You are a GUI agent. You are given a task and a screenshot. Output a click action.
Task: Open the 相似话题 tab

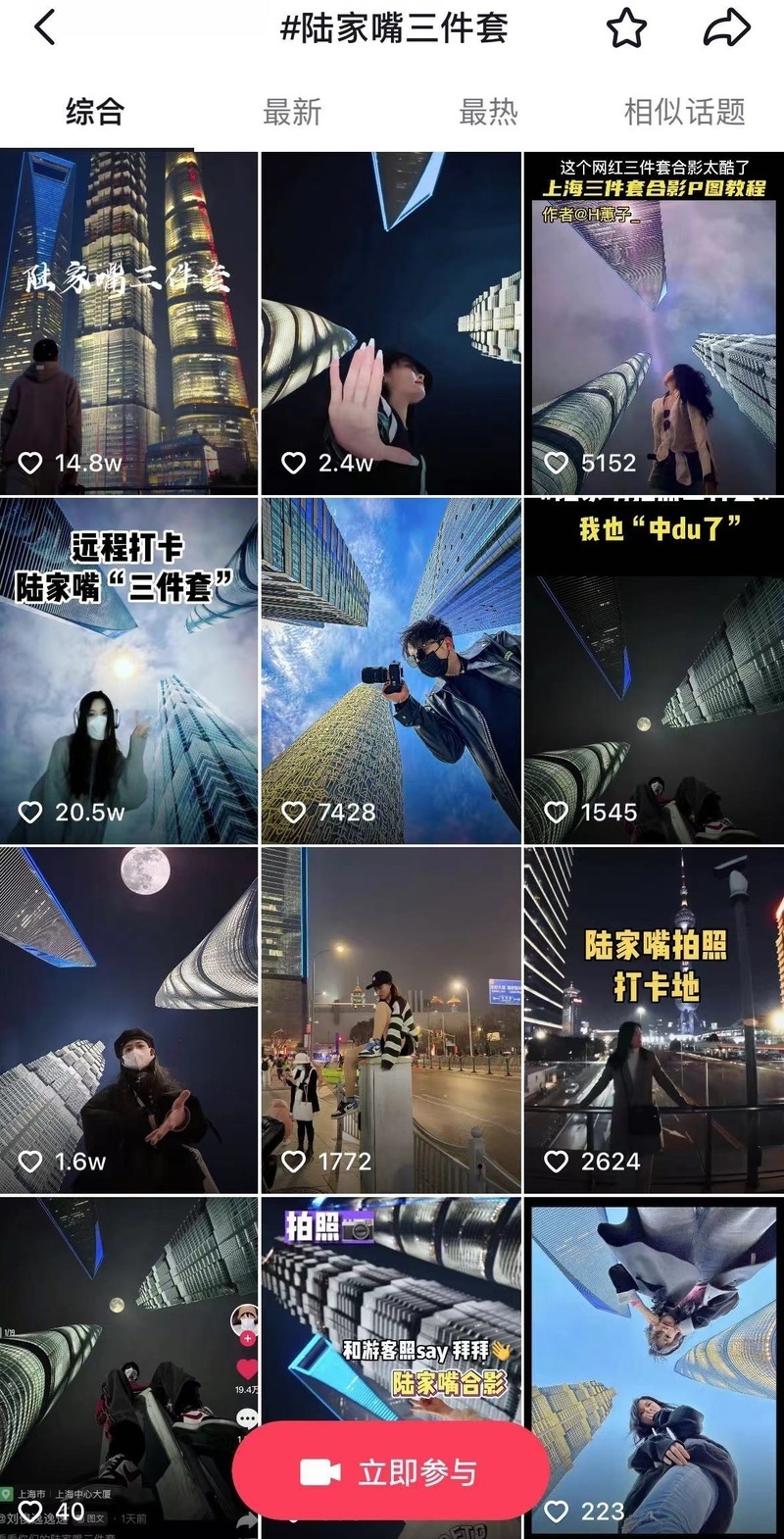click(x=684, y=112)
